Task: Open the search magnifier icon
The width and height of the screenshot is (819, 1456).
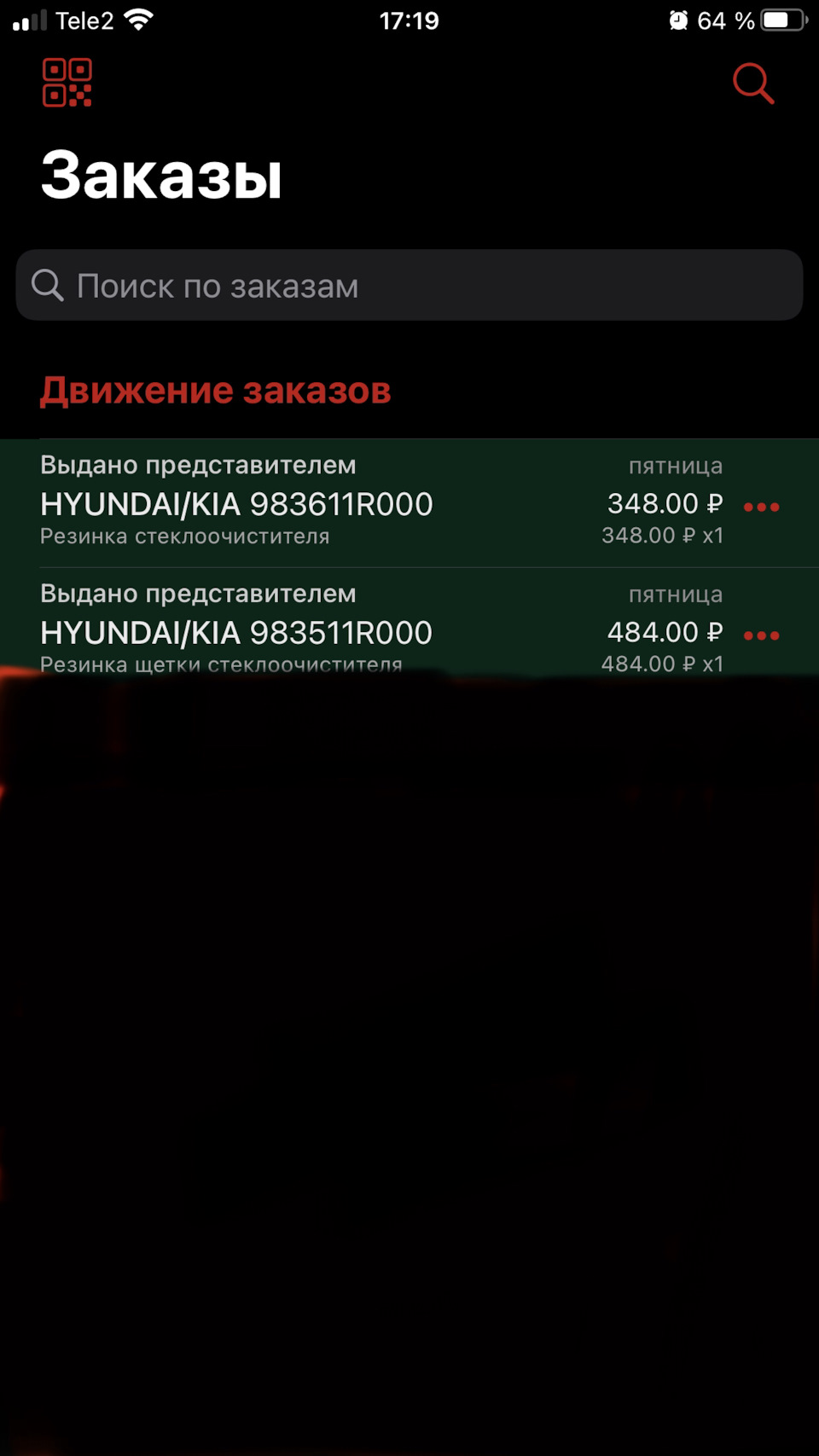Action: (x=753, y=84)
